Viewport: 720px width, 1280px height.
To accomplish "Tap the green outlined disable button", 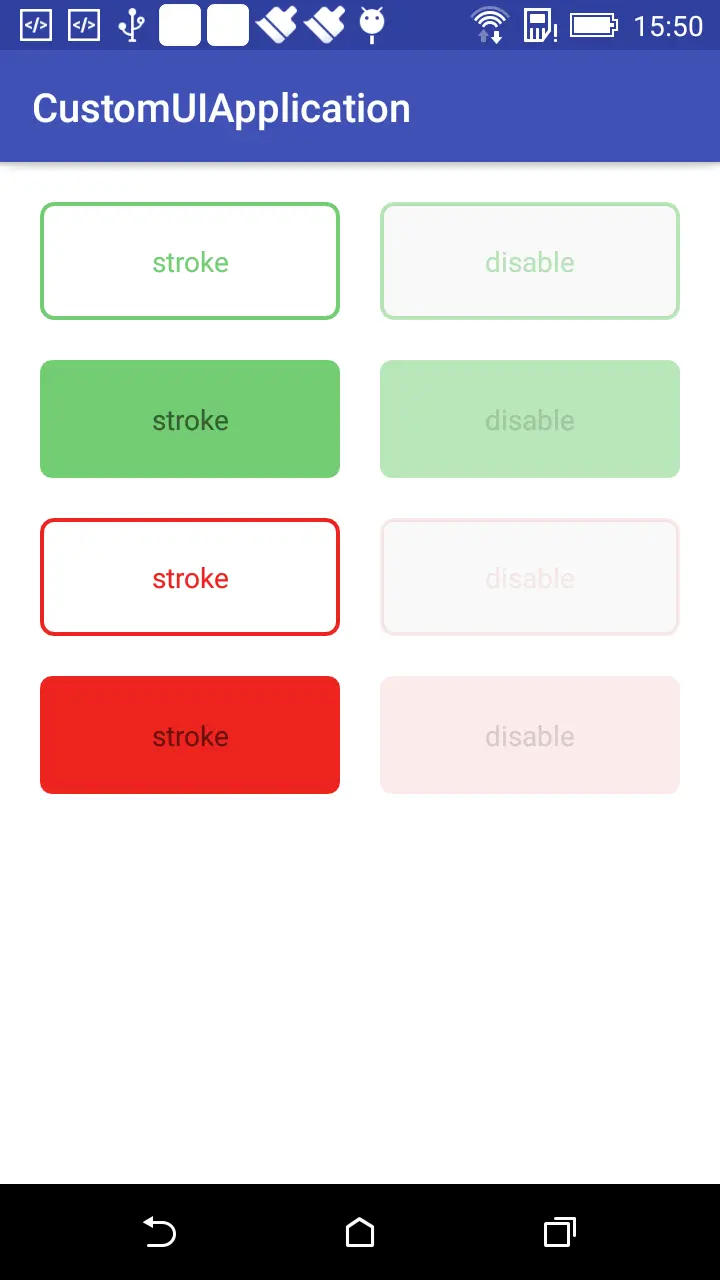I will point(530,261).
